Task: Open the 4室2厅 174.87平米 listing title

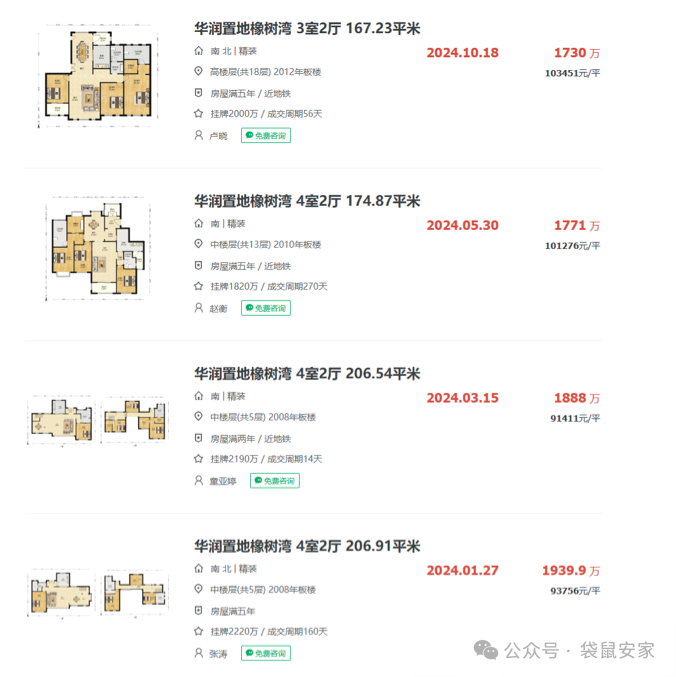Action: [x=307, y=201]
